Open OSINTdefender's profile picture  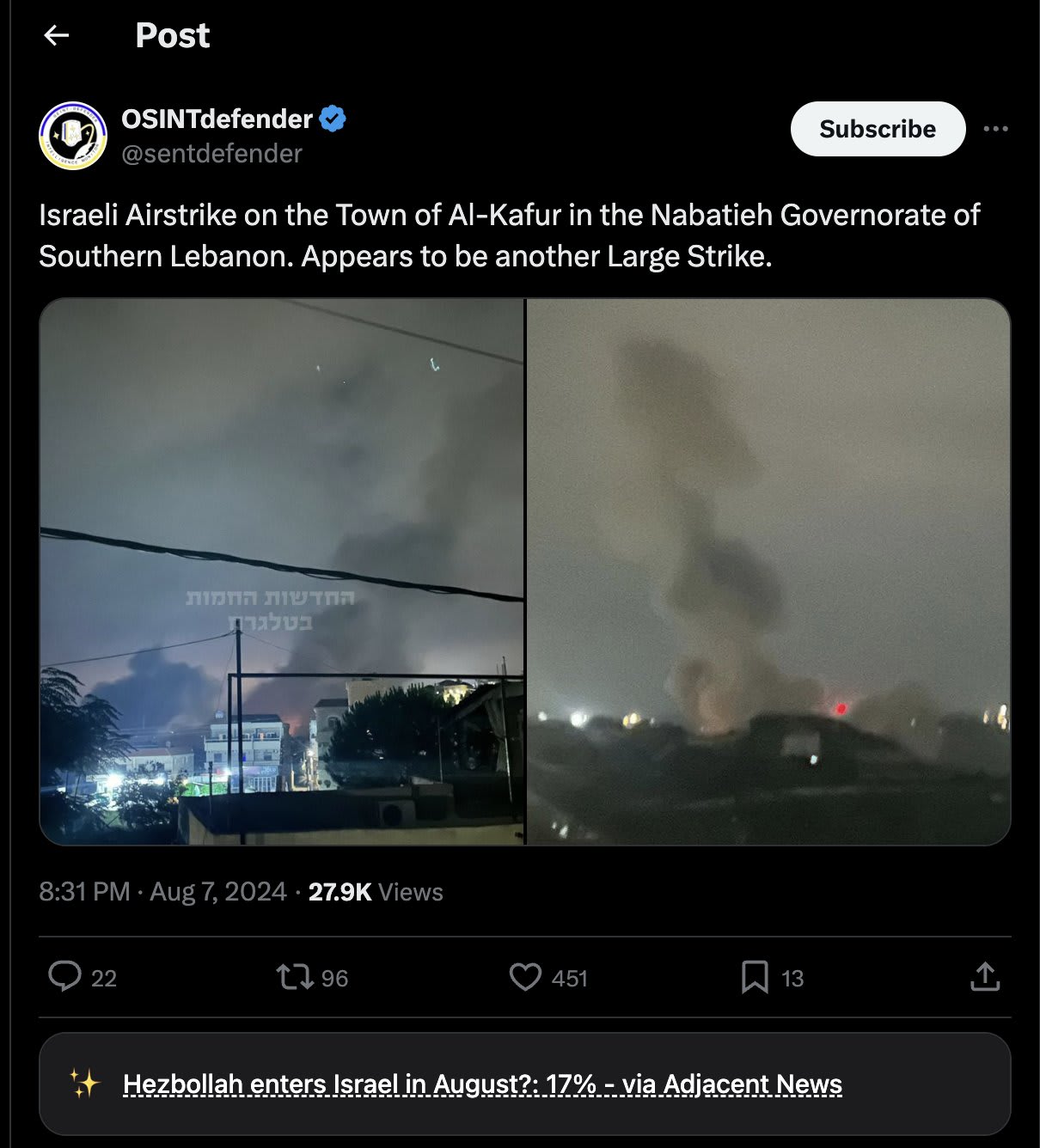point(73,136)
